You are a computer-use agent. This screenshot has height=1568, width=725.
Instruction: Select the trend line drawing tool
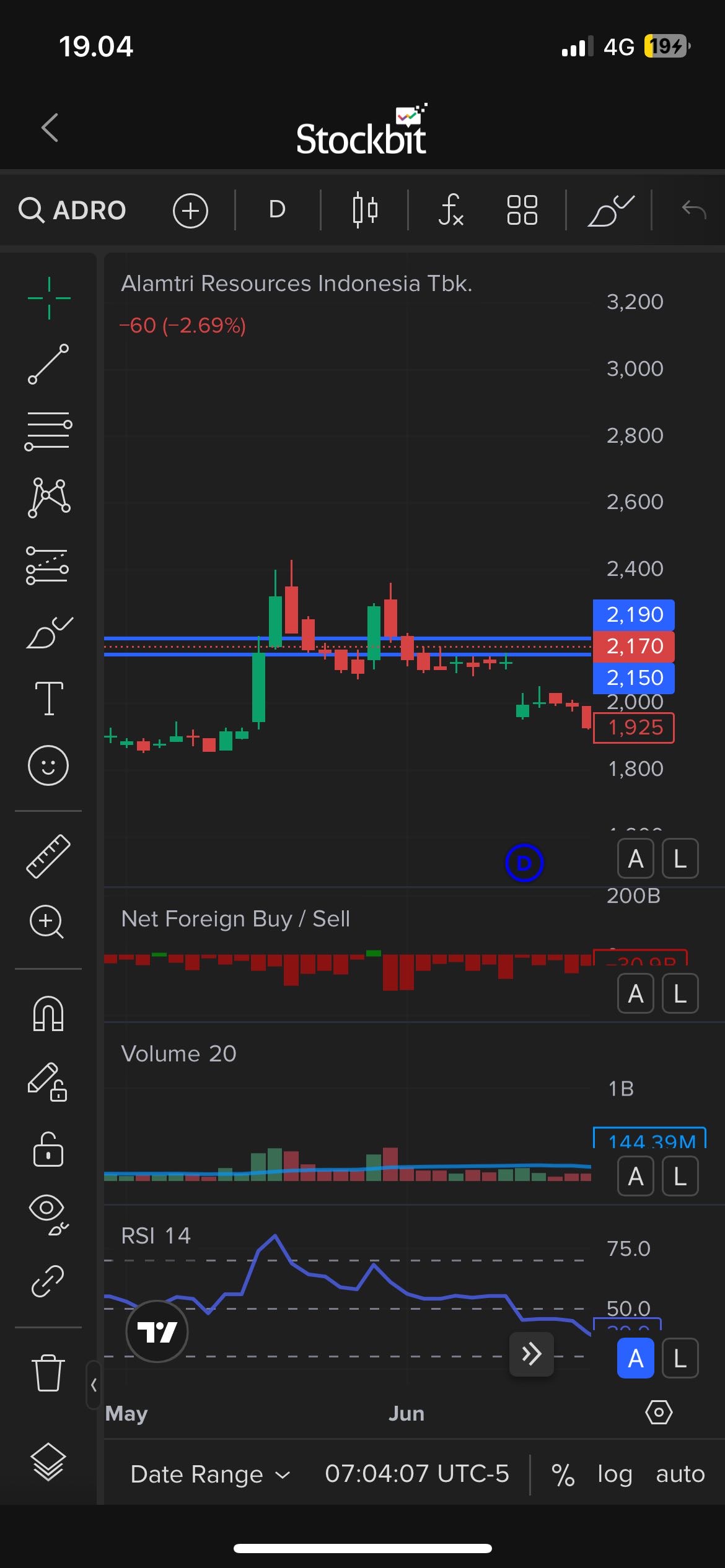pyautogui.click(x=48, y=364)
